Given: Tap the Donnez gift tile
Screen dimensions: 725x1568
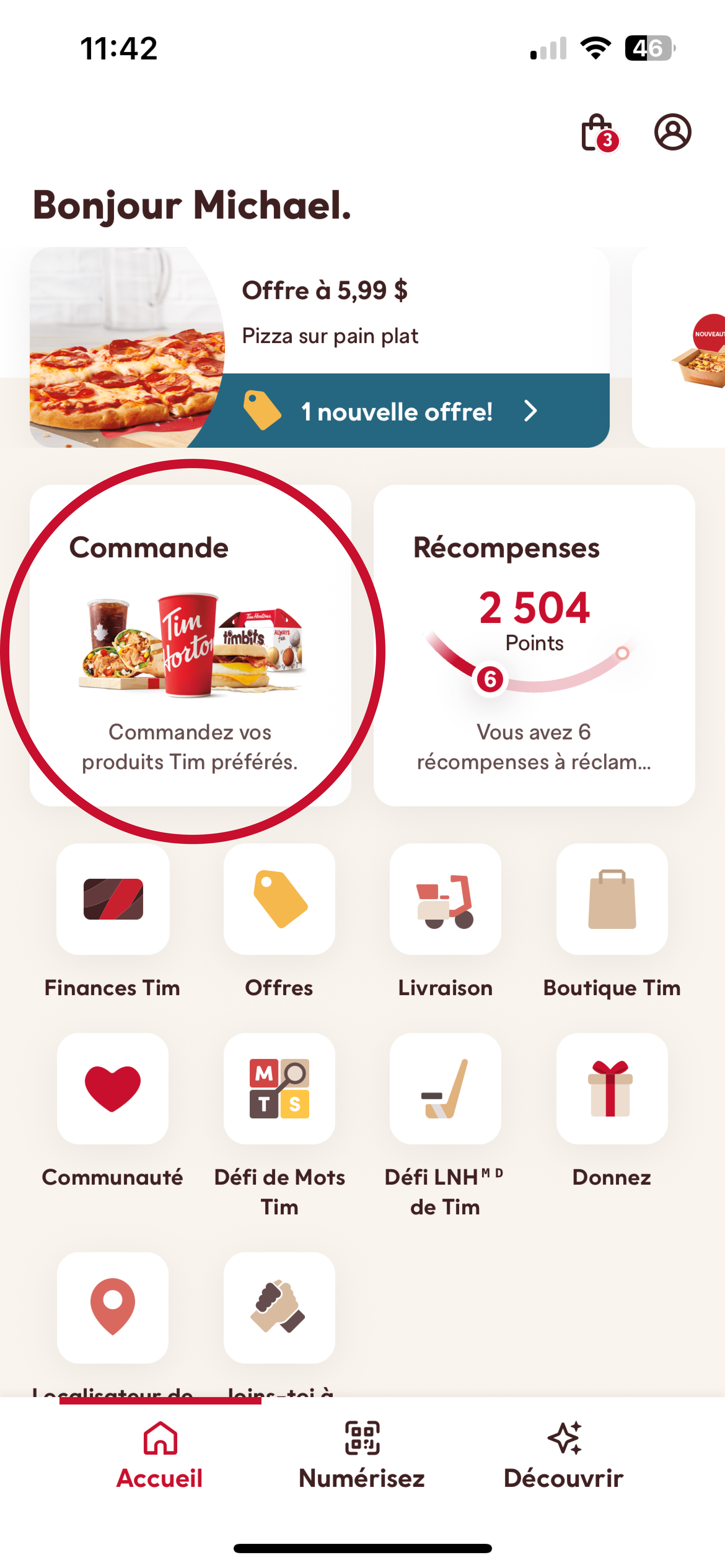Looking at the screenshot, I should [612, 1089].
